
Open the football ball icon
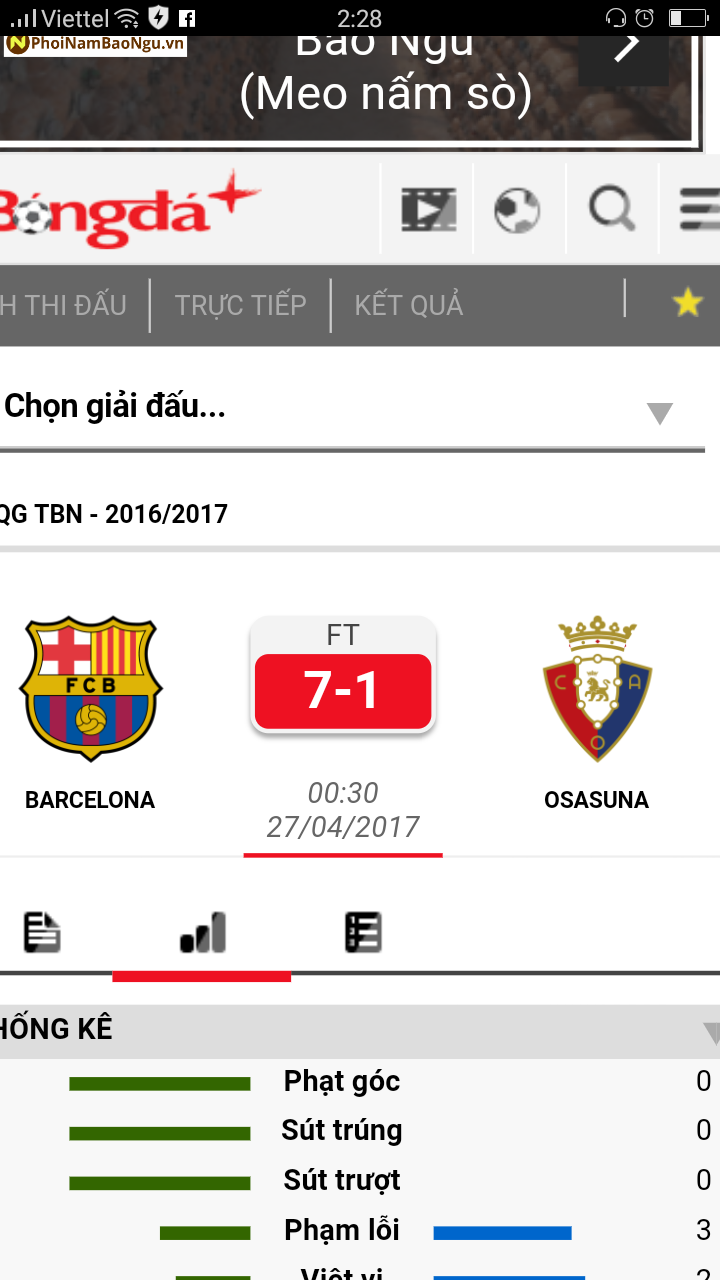point(517,210)
